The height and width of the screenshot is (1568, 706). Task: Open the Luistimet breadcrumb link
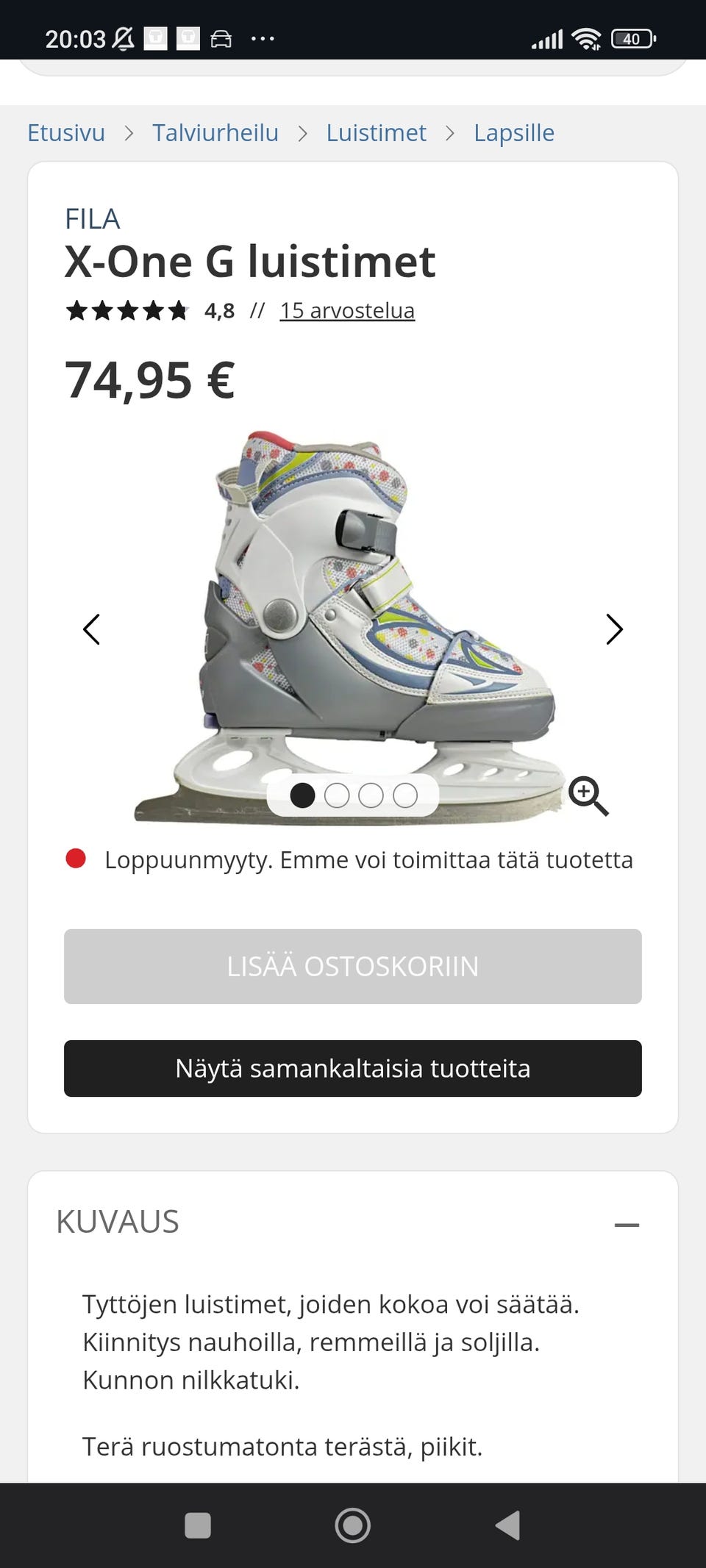tap(376, 133)
